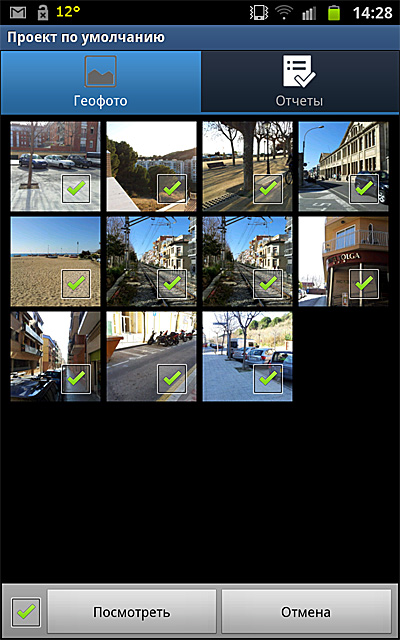Screen dimensions: 400x640
Task: Toggle the select-all checkbox beside Посмотреть
Action: pyautogui.click(x=26, y=612)
